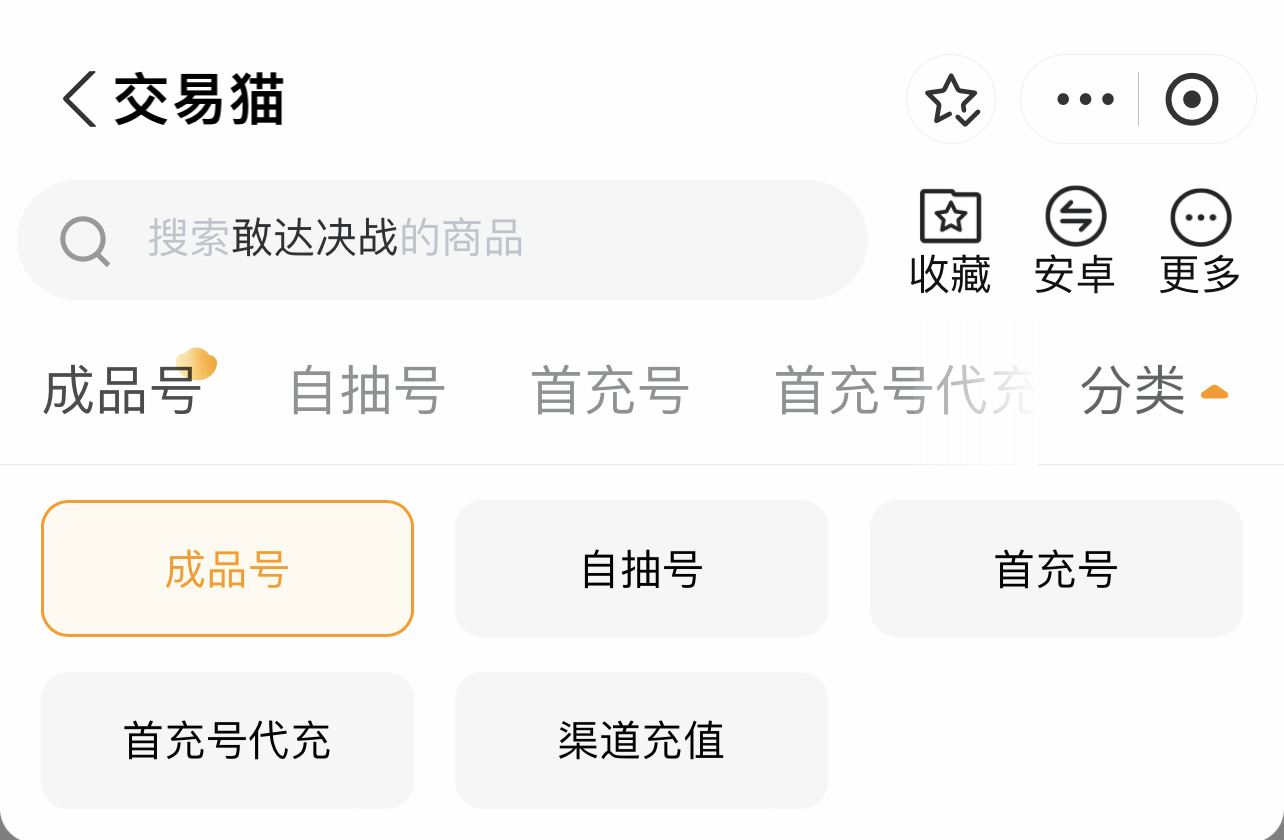Add mini program to favorites star
Image resolution: width=1284 pixels, height=840 pixels.
[x=950, y=99]
